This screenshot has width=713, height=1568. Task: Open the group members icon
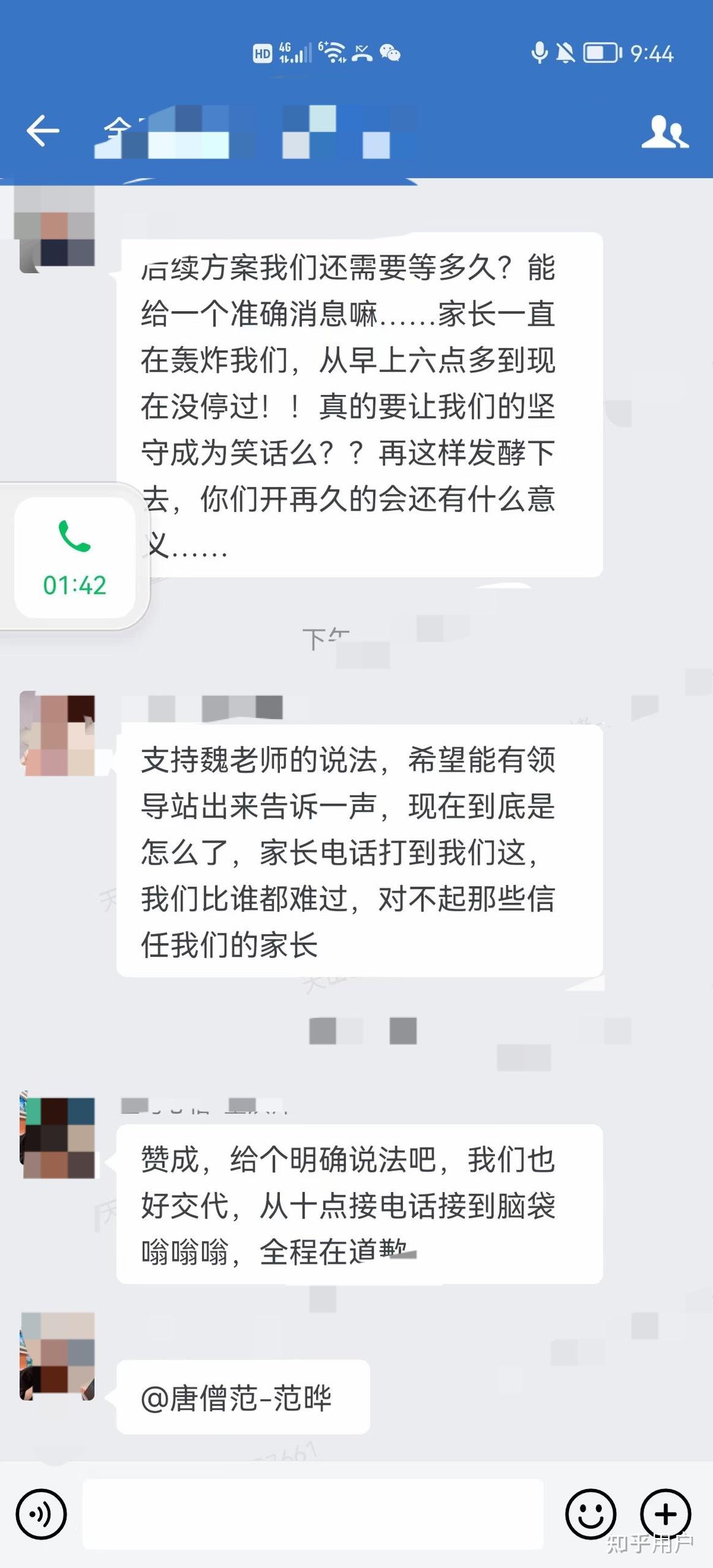665,132
